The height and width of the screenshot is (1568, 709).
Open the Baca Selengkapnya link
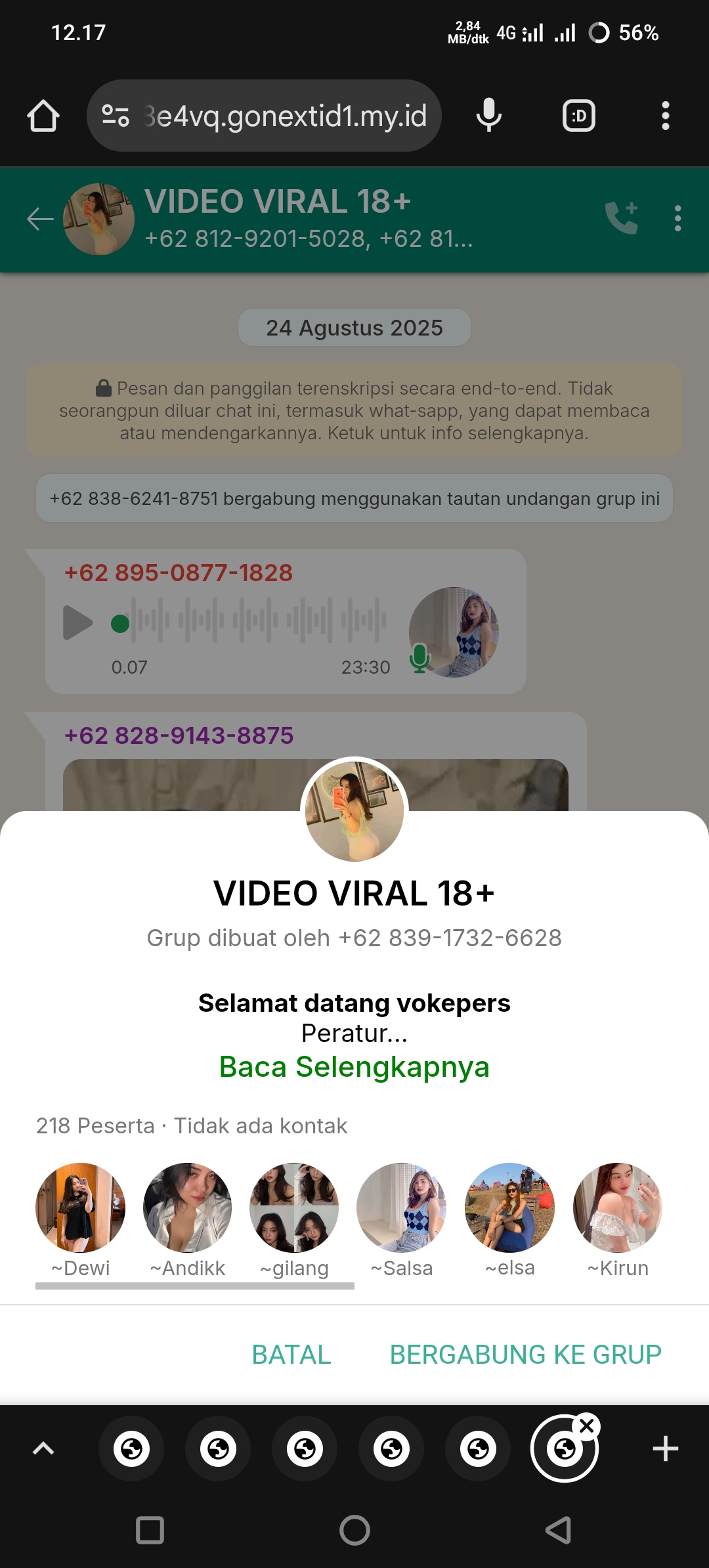354,1067
